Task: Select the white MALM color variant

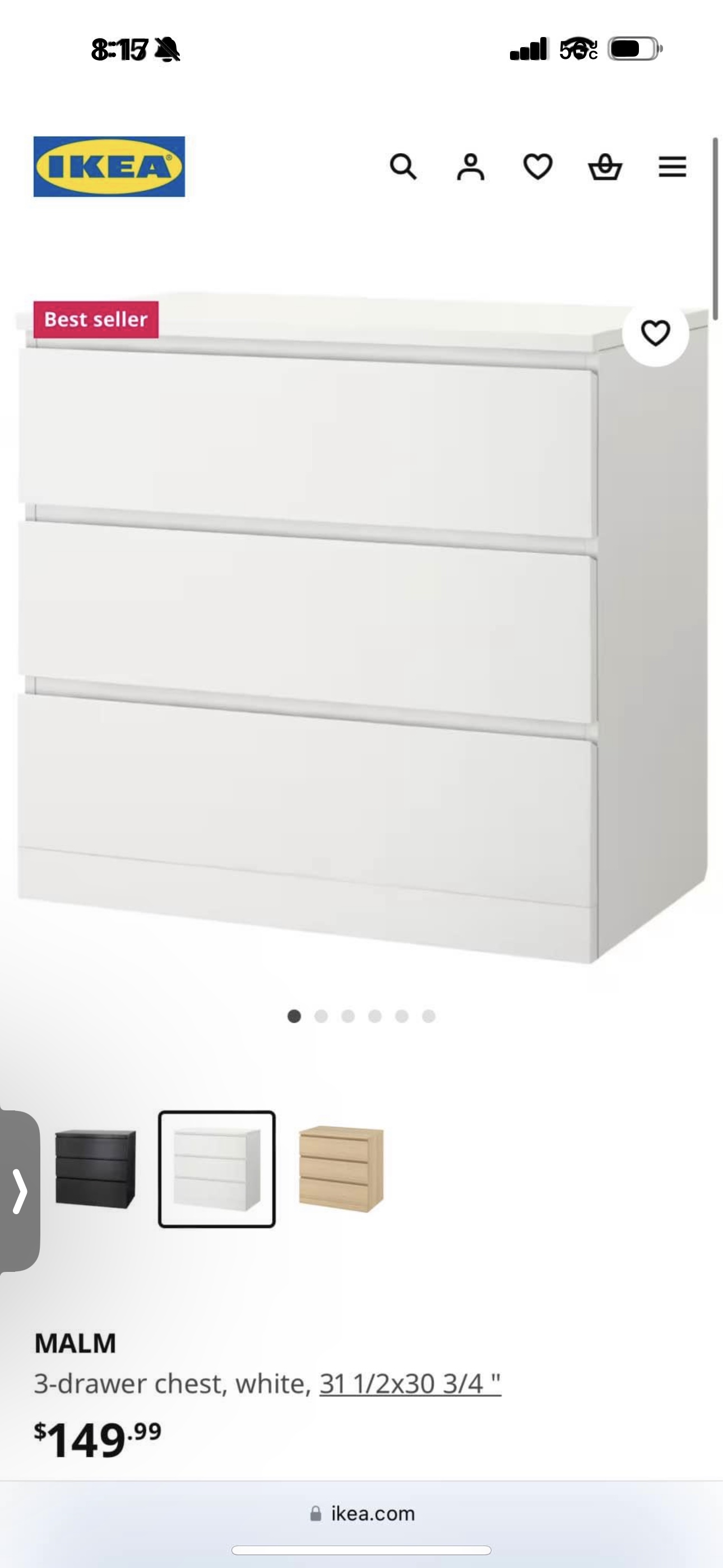Action: tap(217, 1169)
